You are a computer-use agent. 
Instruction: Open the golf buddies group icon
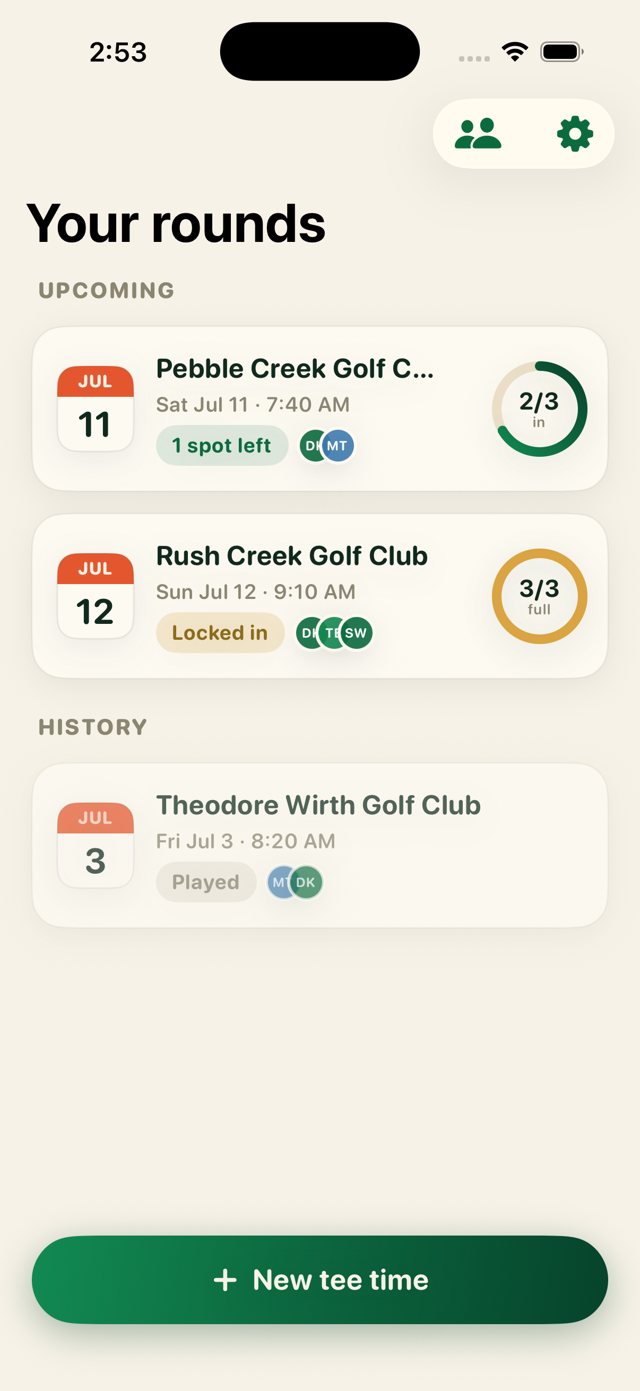(478, 133)
